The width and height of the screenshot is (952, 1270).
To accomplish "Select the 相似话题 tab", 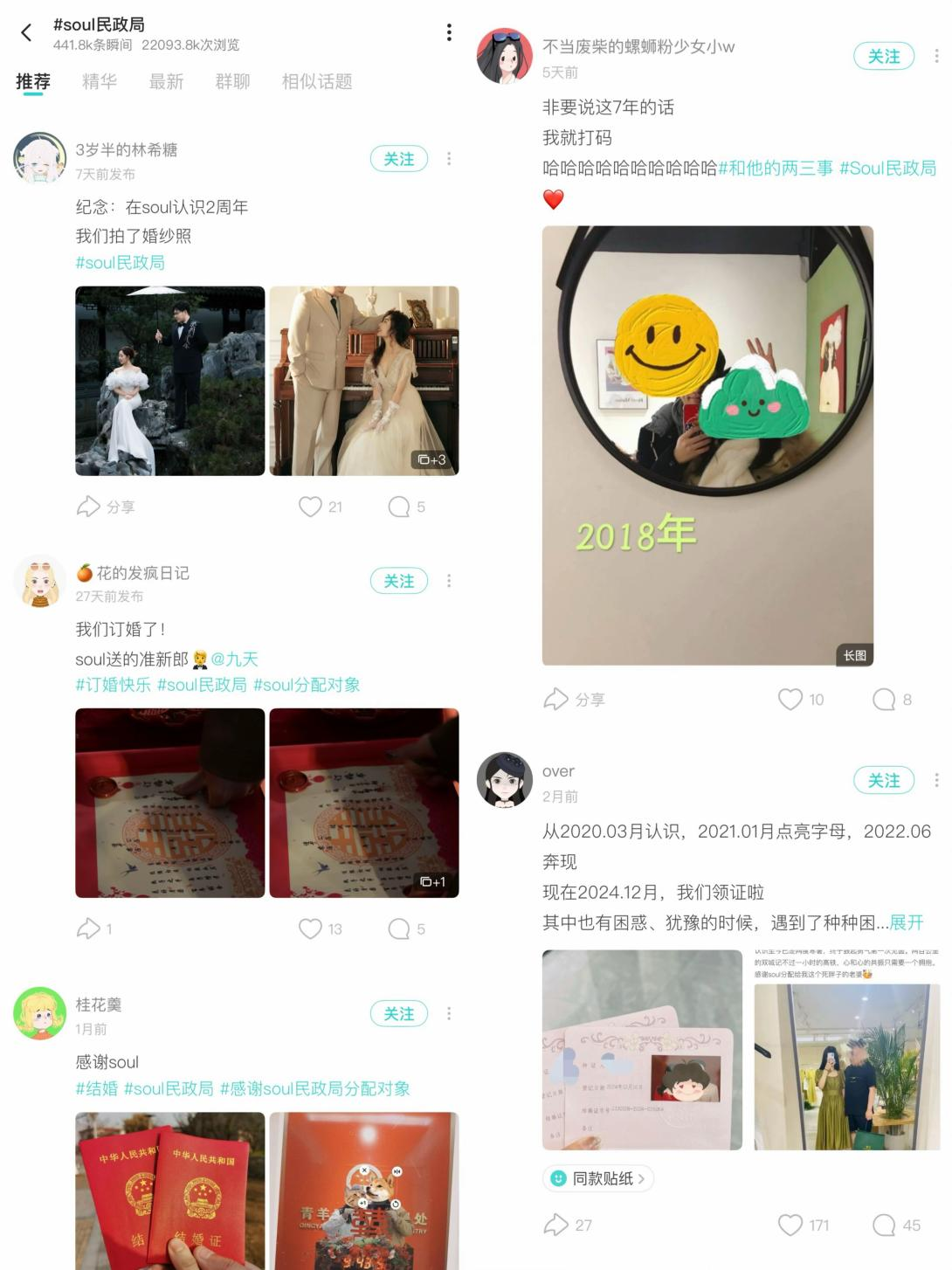I will click(x=317, y=82).
